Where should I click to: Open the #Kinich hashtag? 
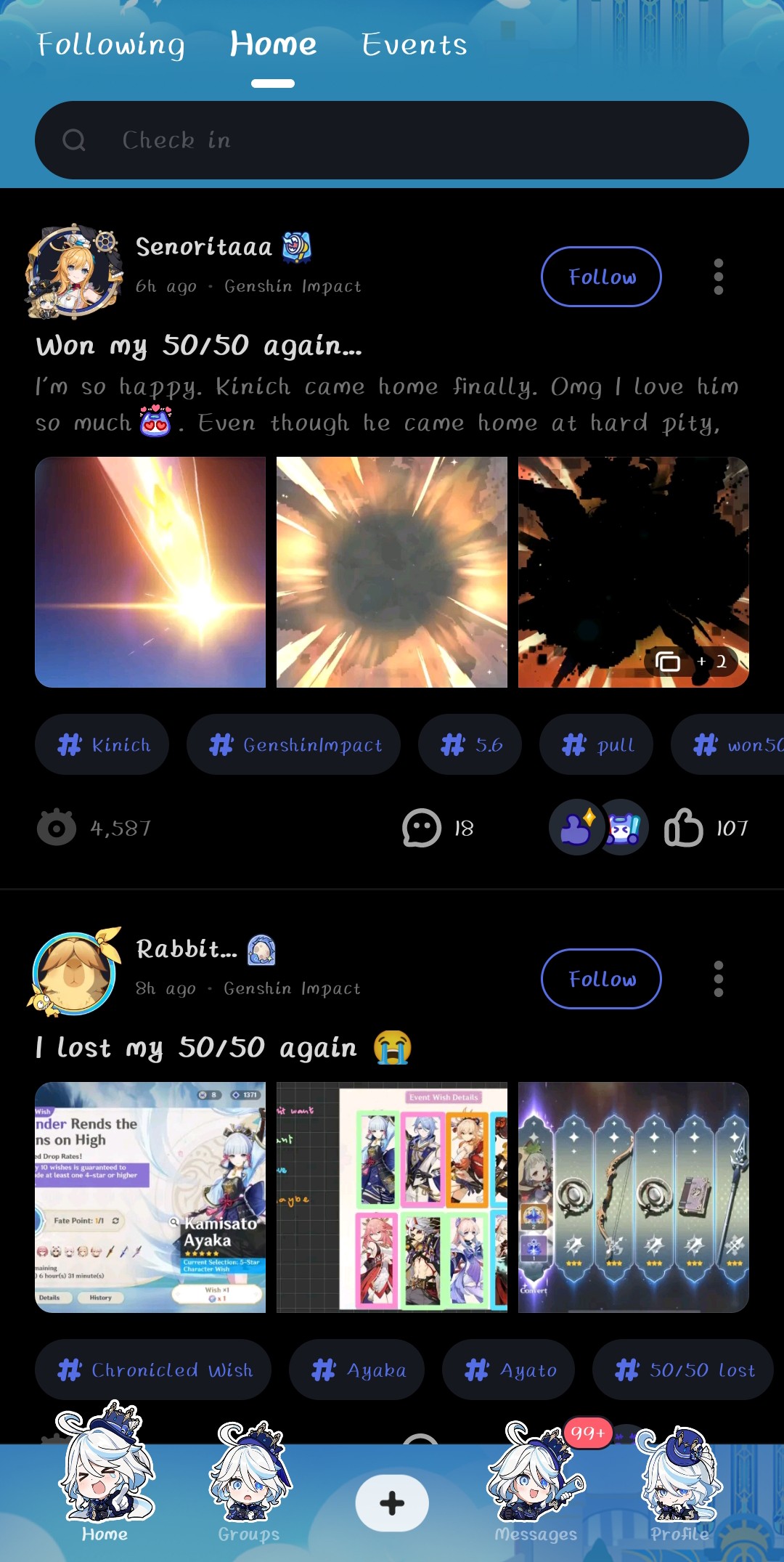click(x=102, y=744)
